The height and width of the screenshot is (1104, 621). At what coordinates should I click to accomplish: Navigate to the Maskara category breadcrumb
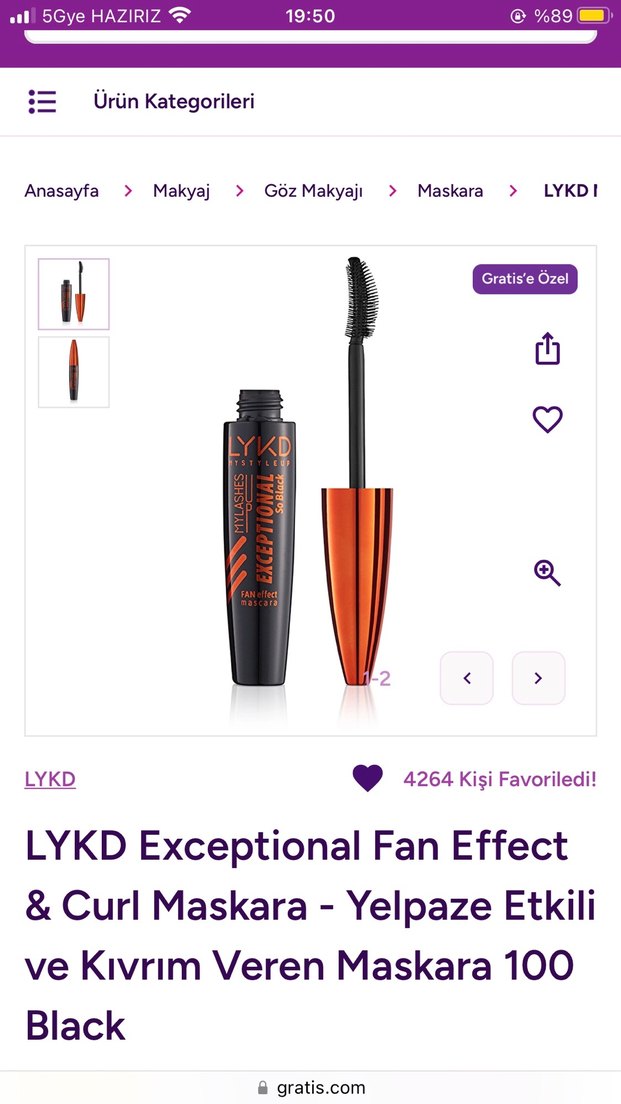[x=450, y=191]
